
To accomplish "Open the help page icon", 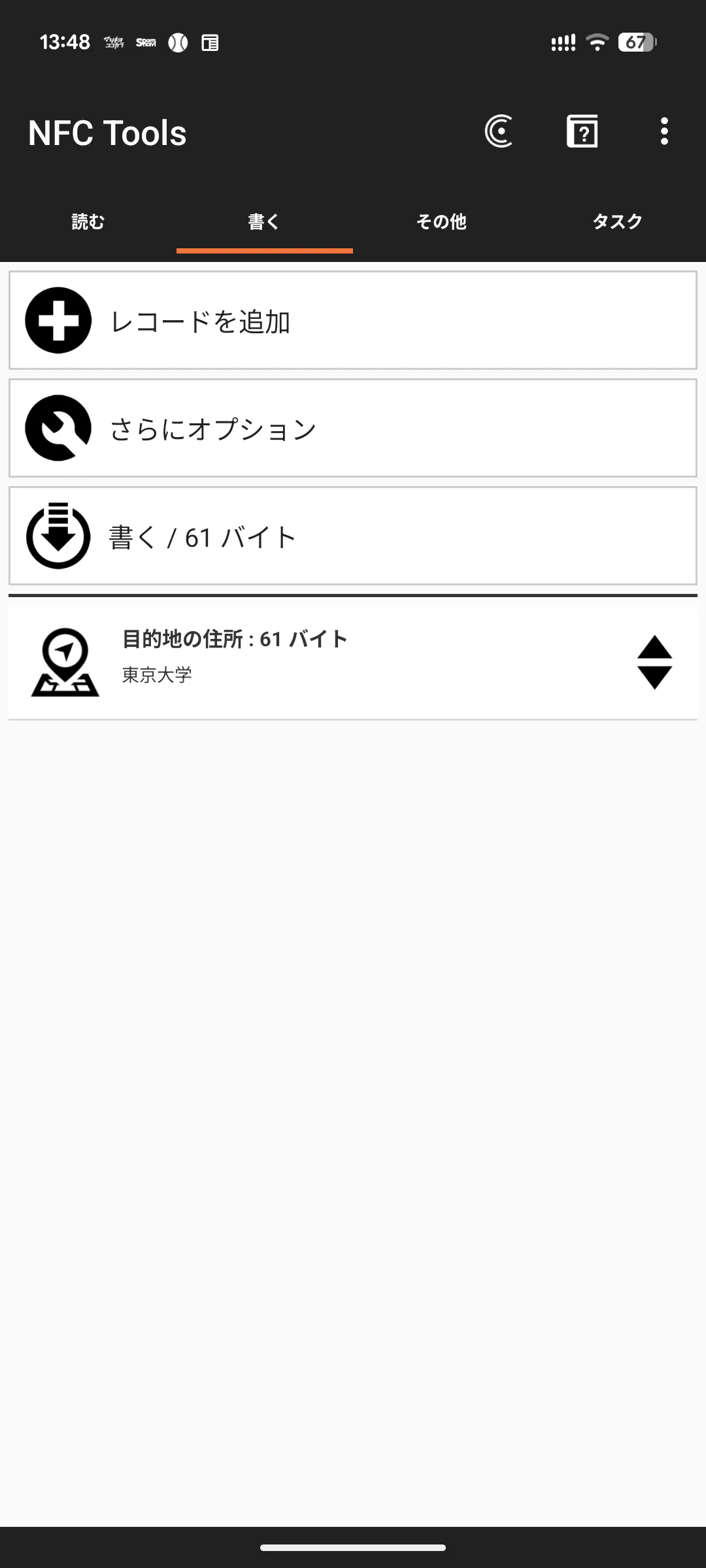I will pos(582,132).
